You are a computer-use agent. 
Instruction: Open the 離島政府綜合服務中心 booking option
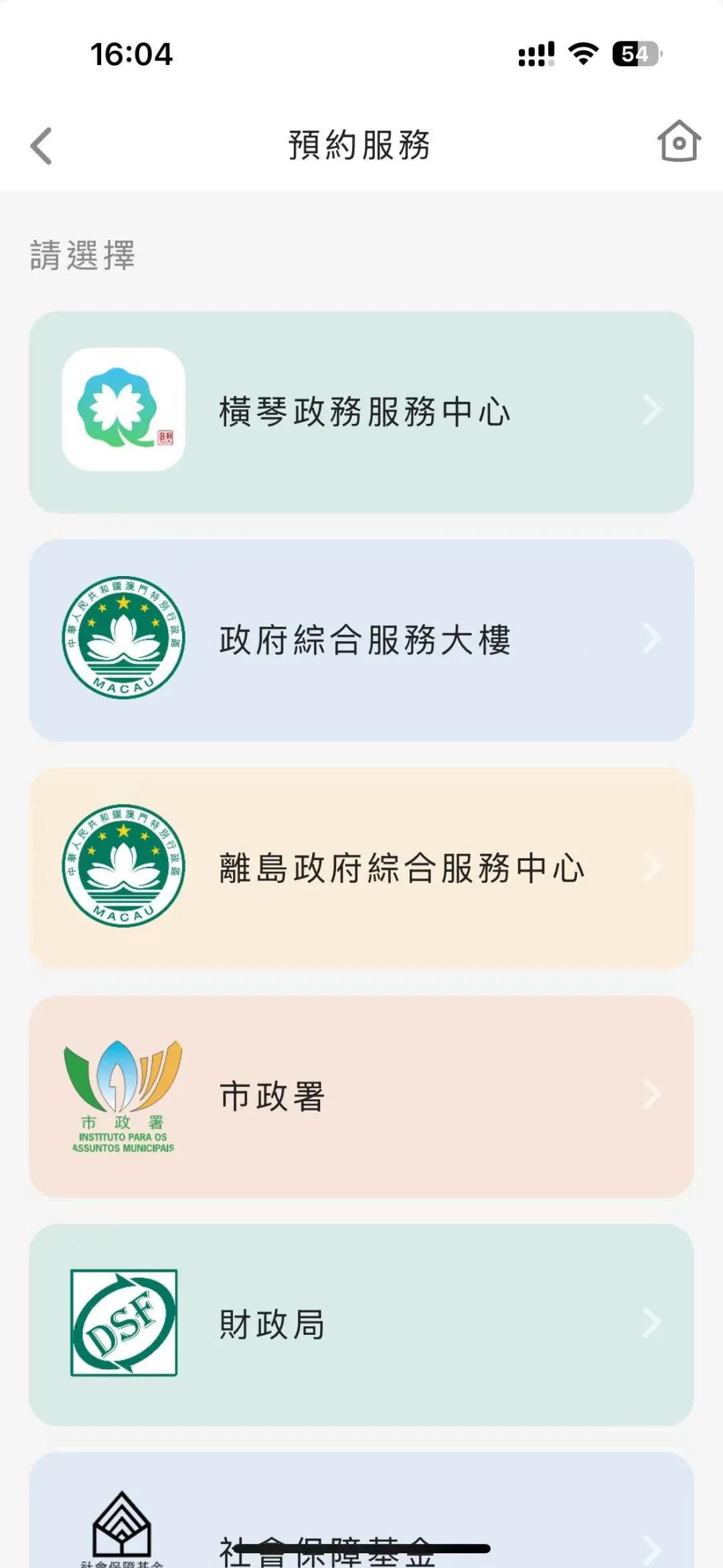pos(402,866)
